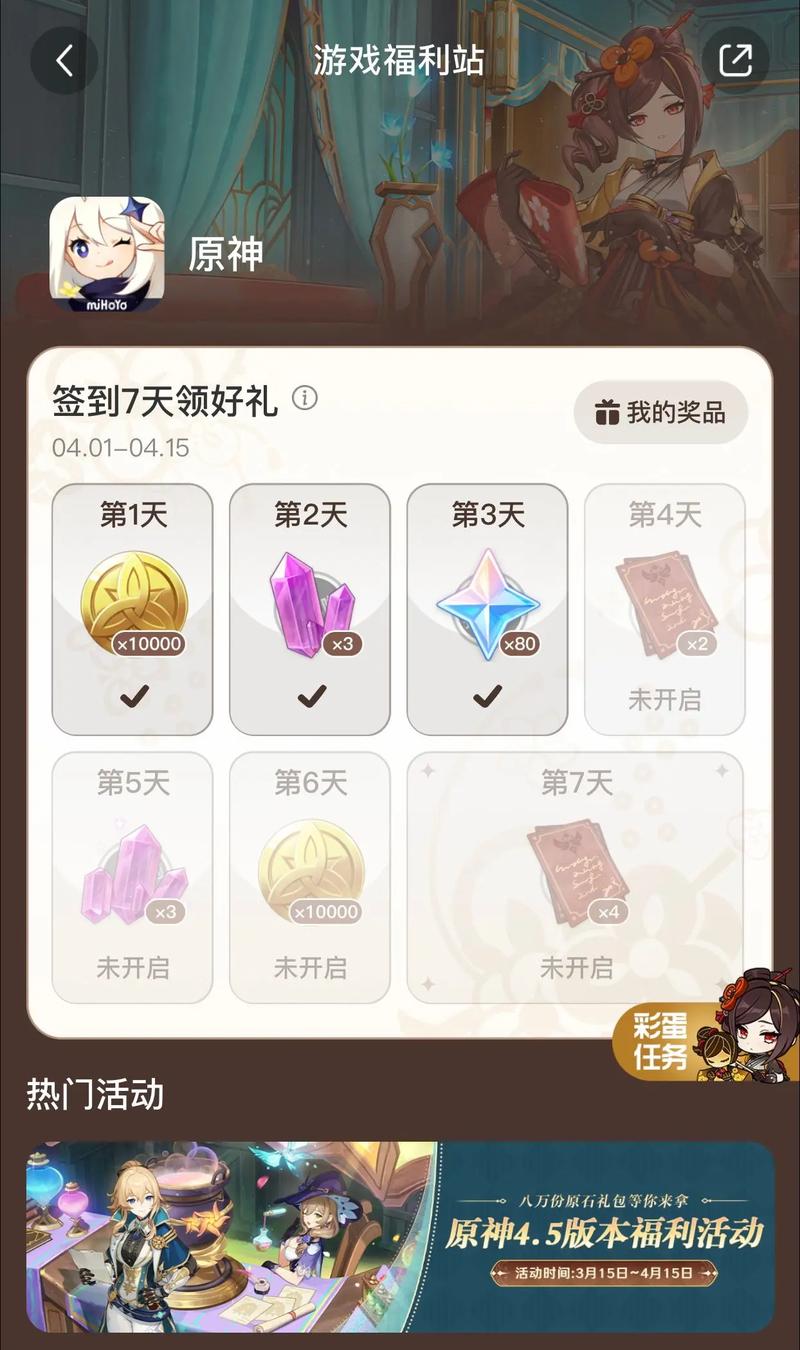Open the 原神 game icon
This screenshot has width=800, height=1350.
tap(107, 253)
